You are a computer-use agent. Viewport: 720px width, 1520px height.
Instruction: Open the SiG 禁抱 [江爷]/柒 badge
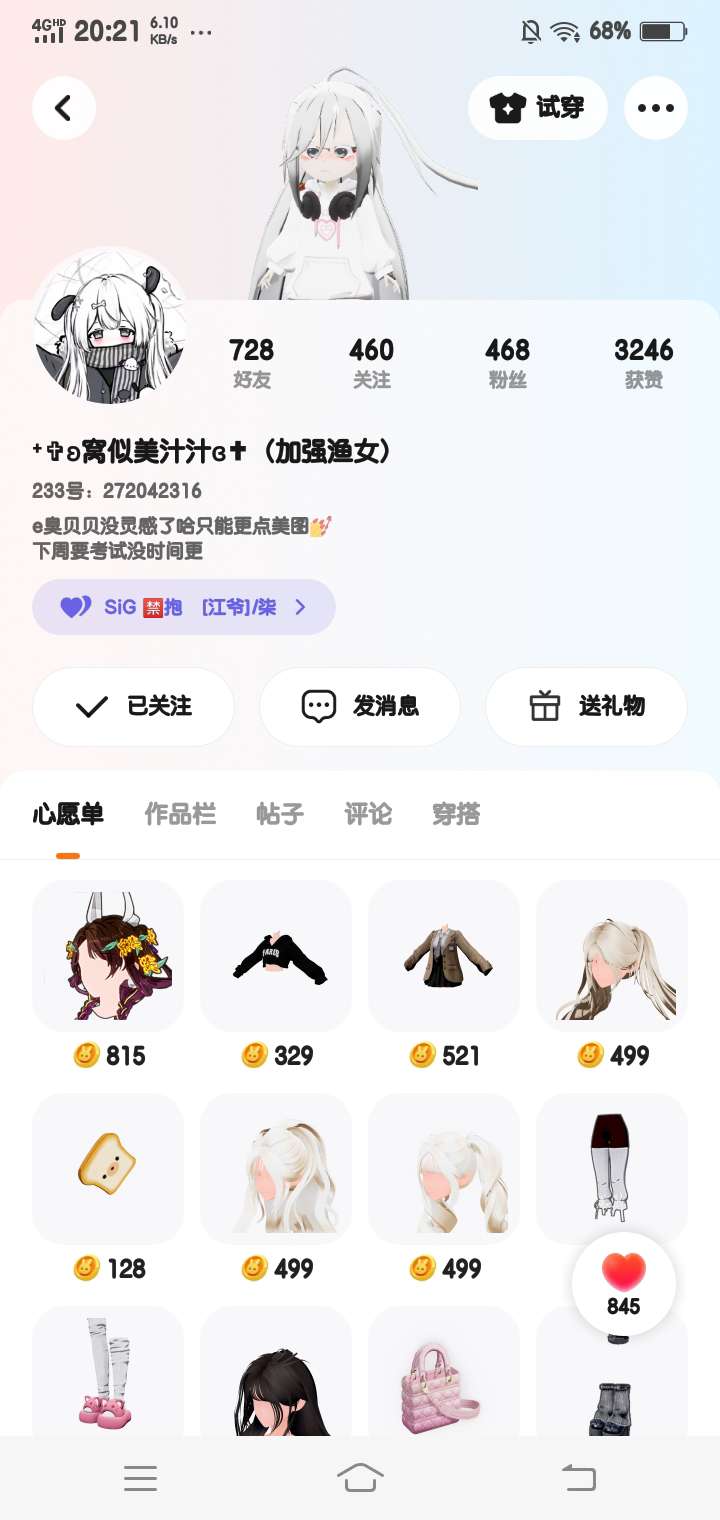184,607
